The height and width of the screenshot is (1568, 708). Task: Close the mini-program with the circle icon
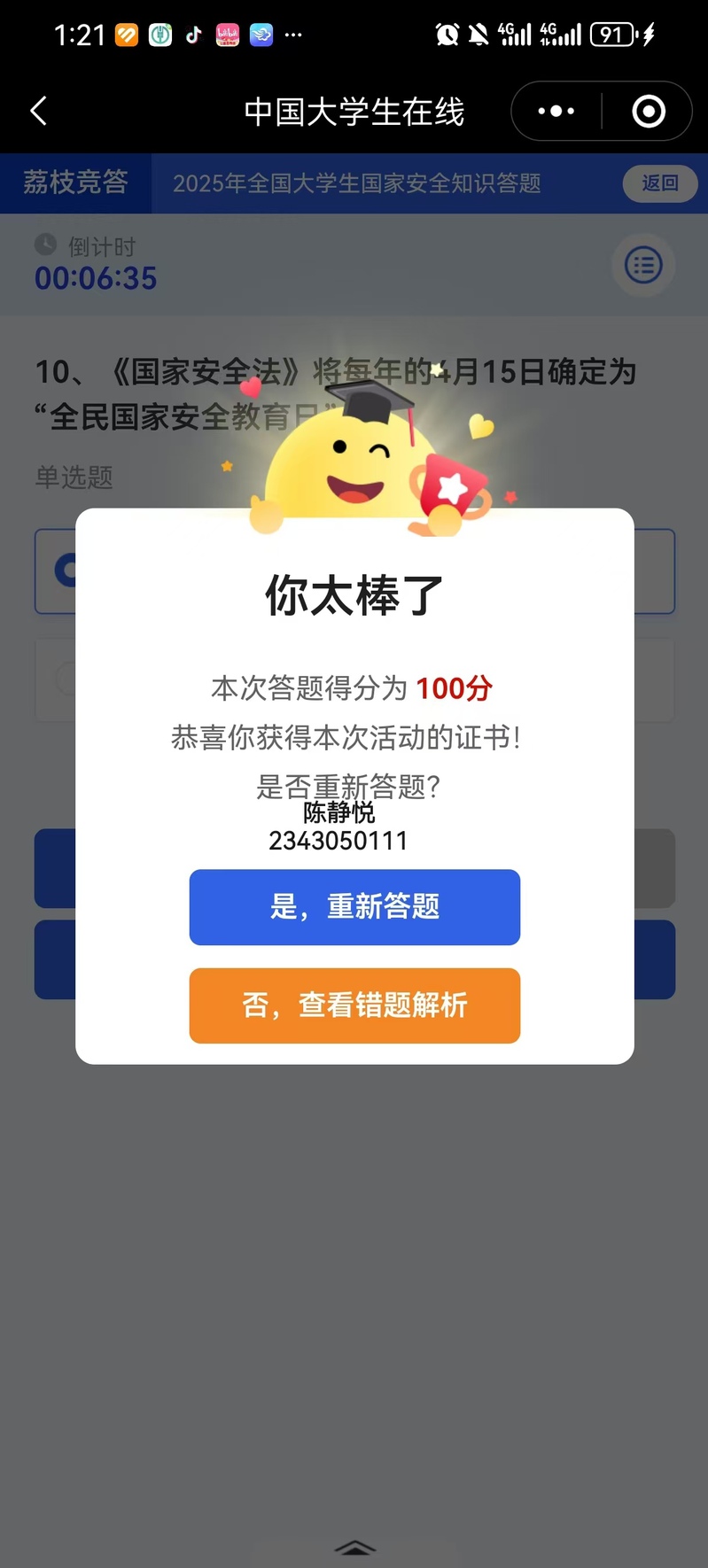click(x=649, y=111)
